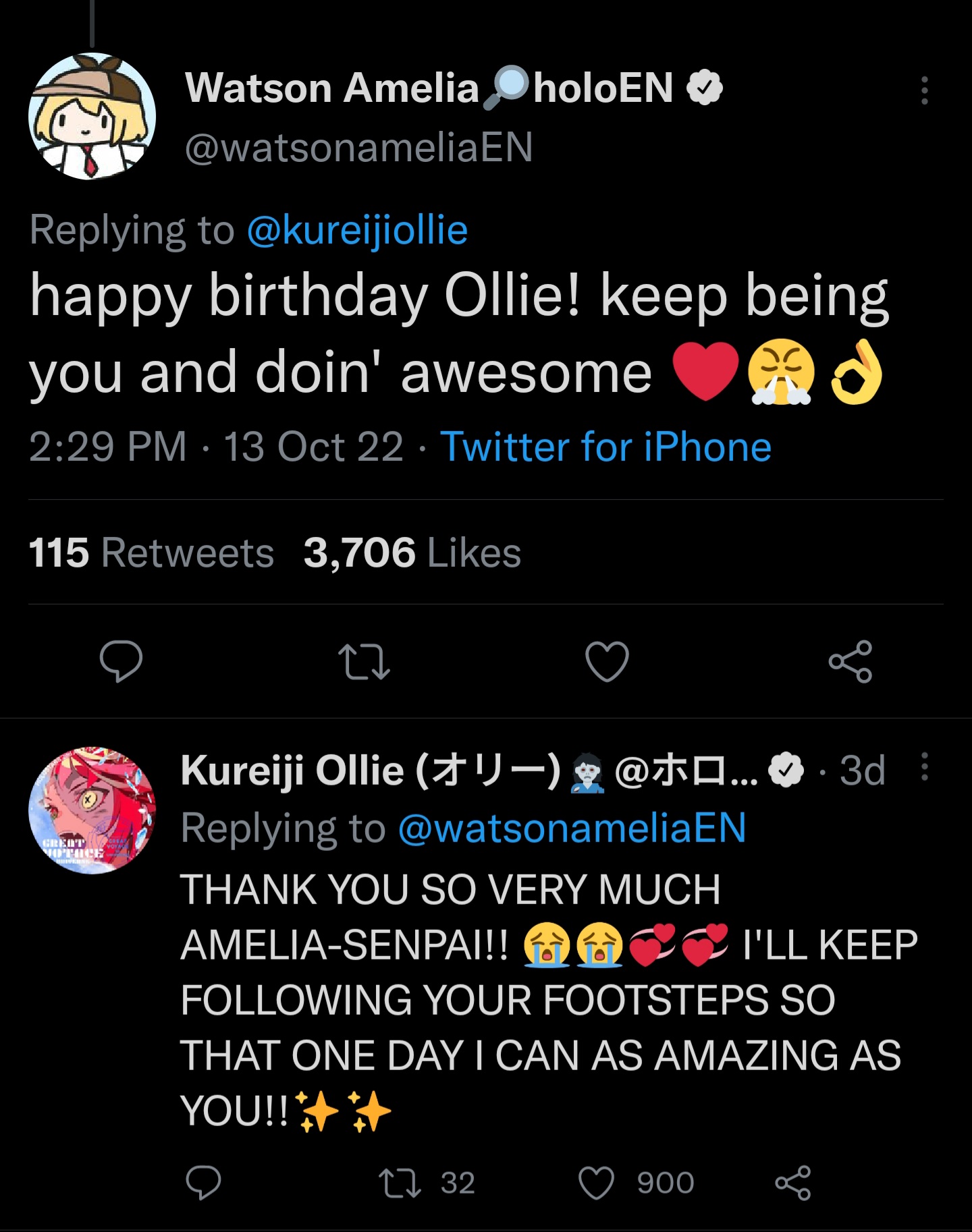Open overflow menu on Watson Amelia's tweet

[x=924, y=90]
